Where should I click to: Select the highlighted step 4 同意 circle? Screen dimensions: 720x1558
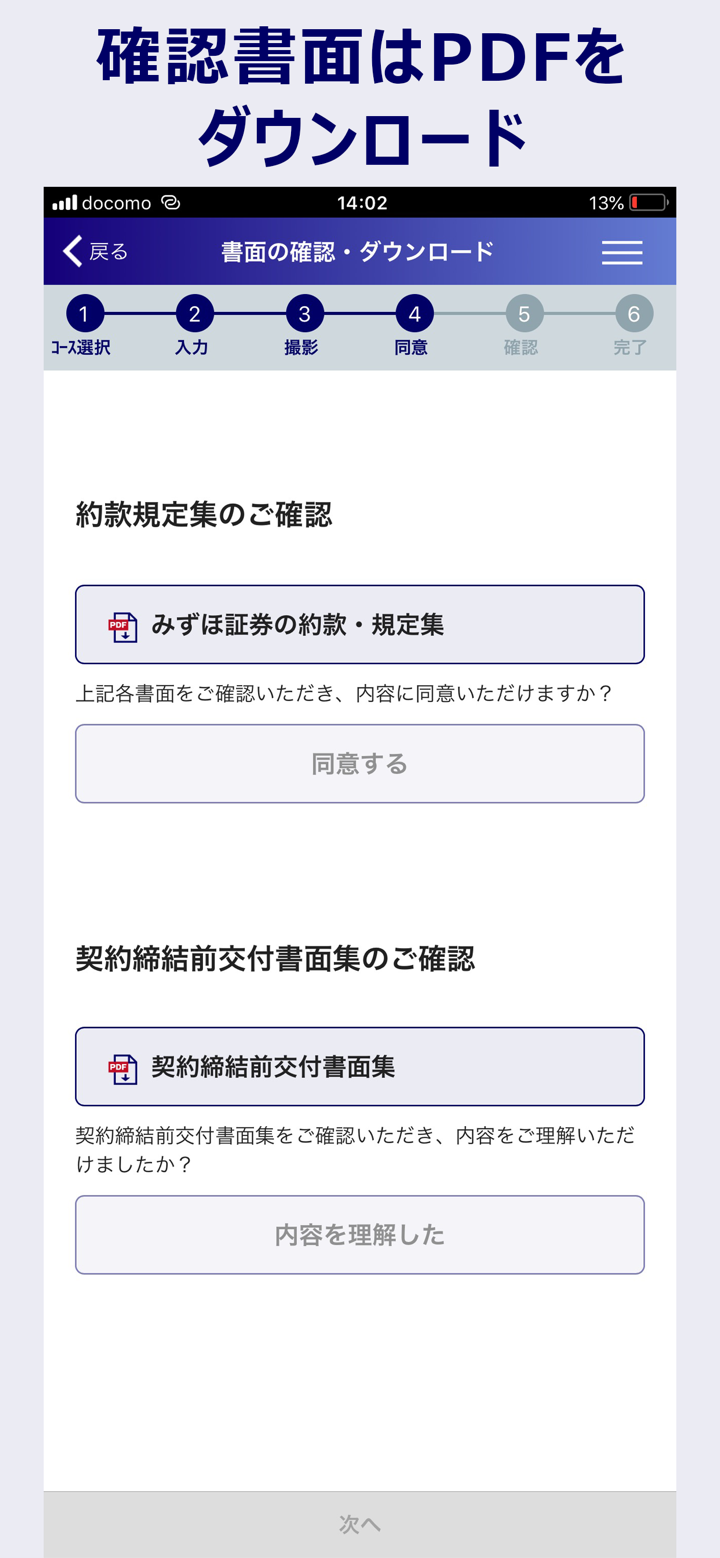414,314
